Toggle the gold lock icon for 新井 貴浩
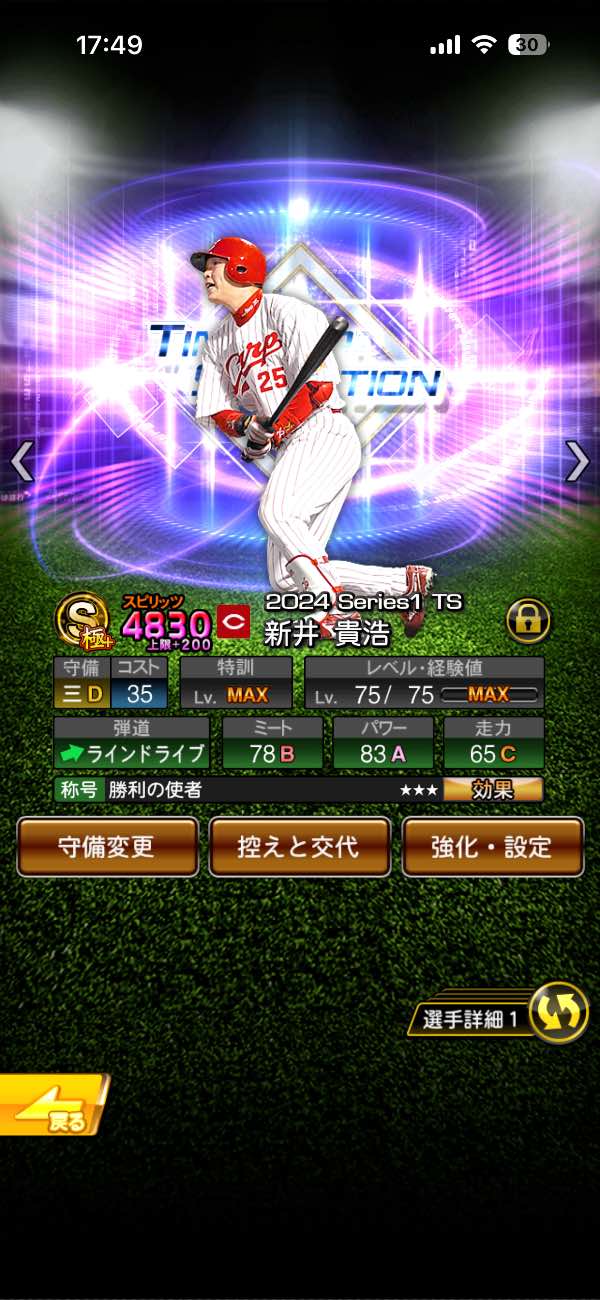 coord(528,622)
